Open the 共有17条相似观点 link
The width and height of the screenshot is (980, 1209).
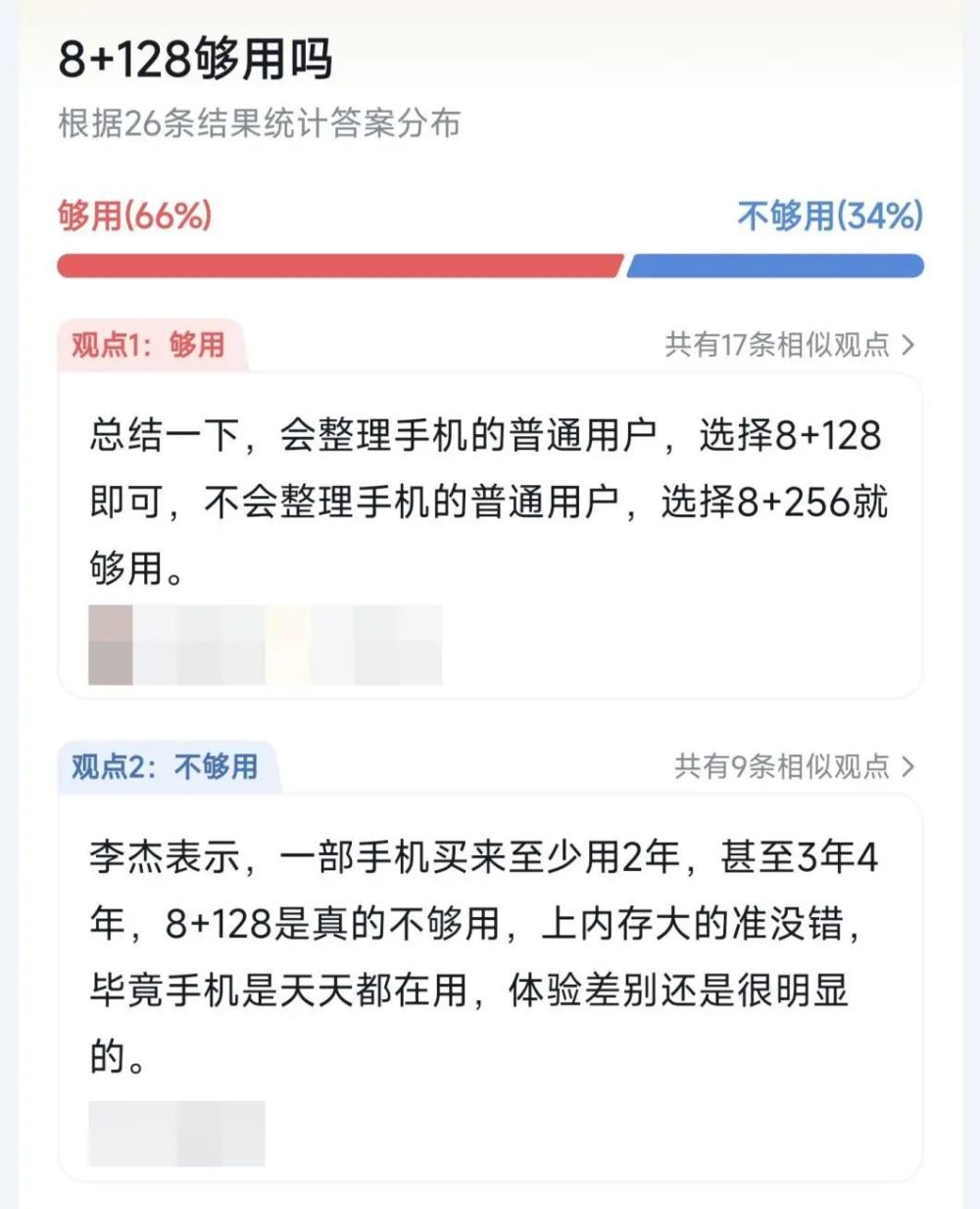[x=789, y=345]
